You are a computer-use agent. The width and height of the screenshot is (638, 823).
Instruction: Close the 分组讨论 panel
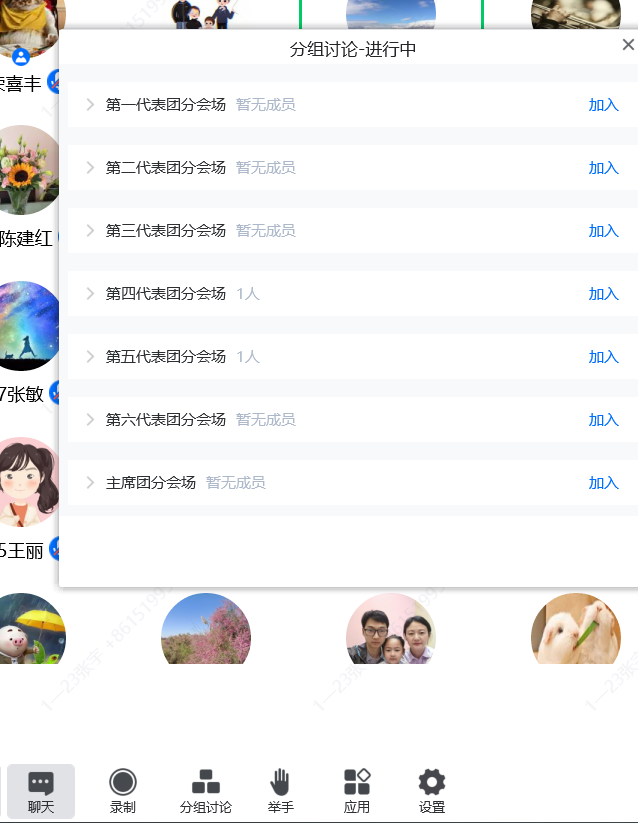tap(627, 44)
